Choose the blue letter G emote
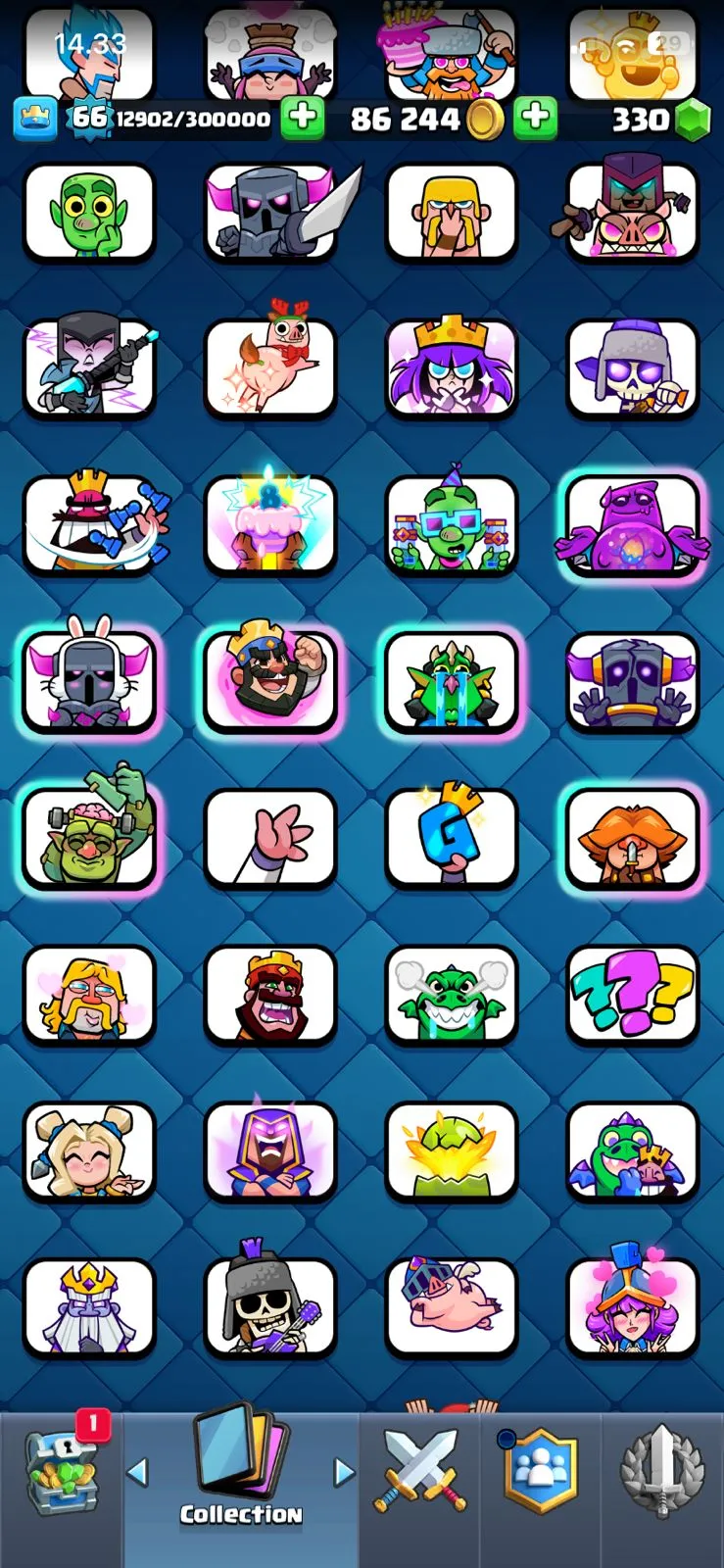The image size is (724, 1568). coord(451,837)
